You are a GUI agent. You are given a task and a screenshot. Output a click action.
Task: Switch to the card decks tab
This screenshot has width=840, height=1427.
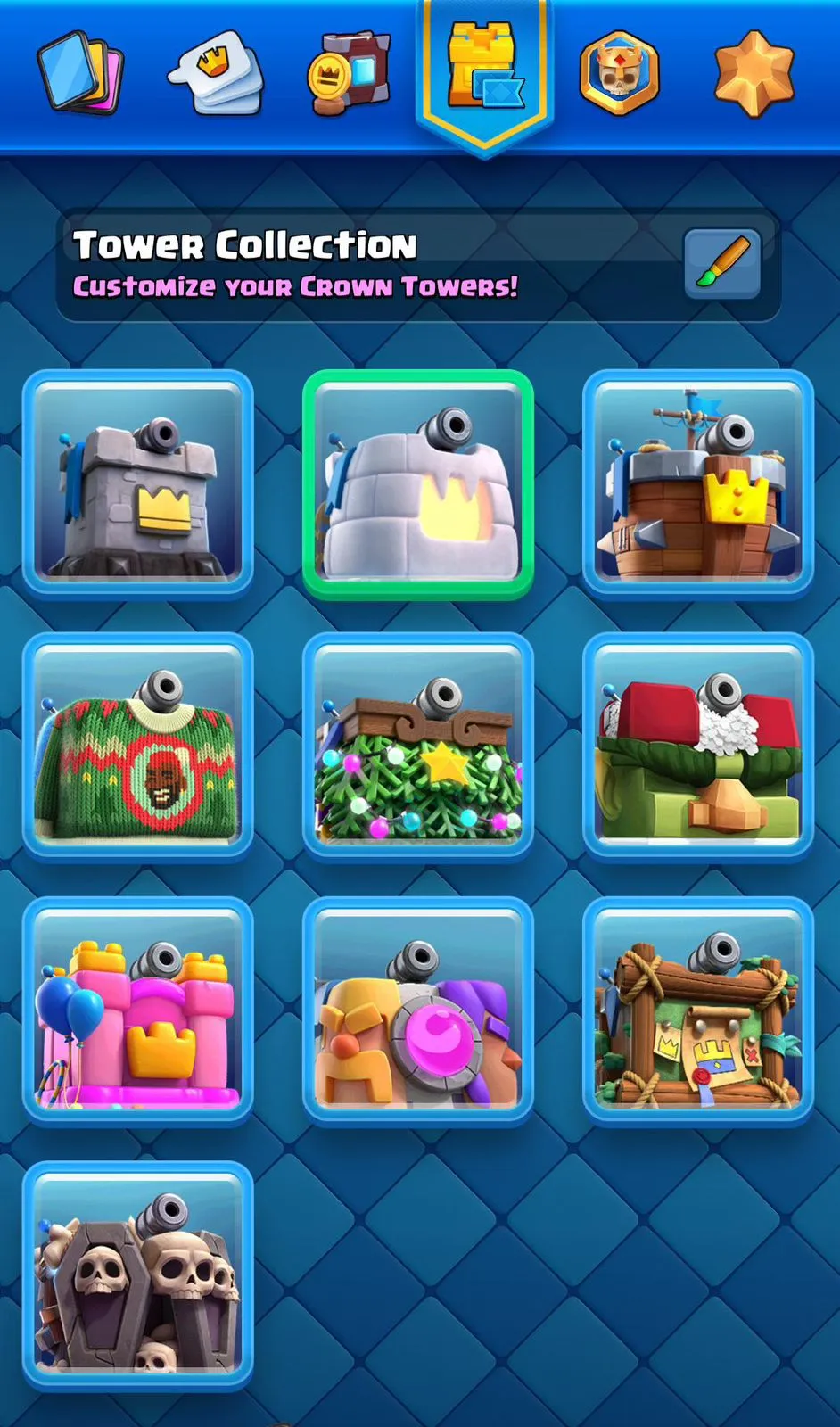pos(80,73)
